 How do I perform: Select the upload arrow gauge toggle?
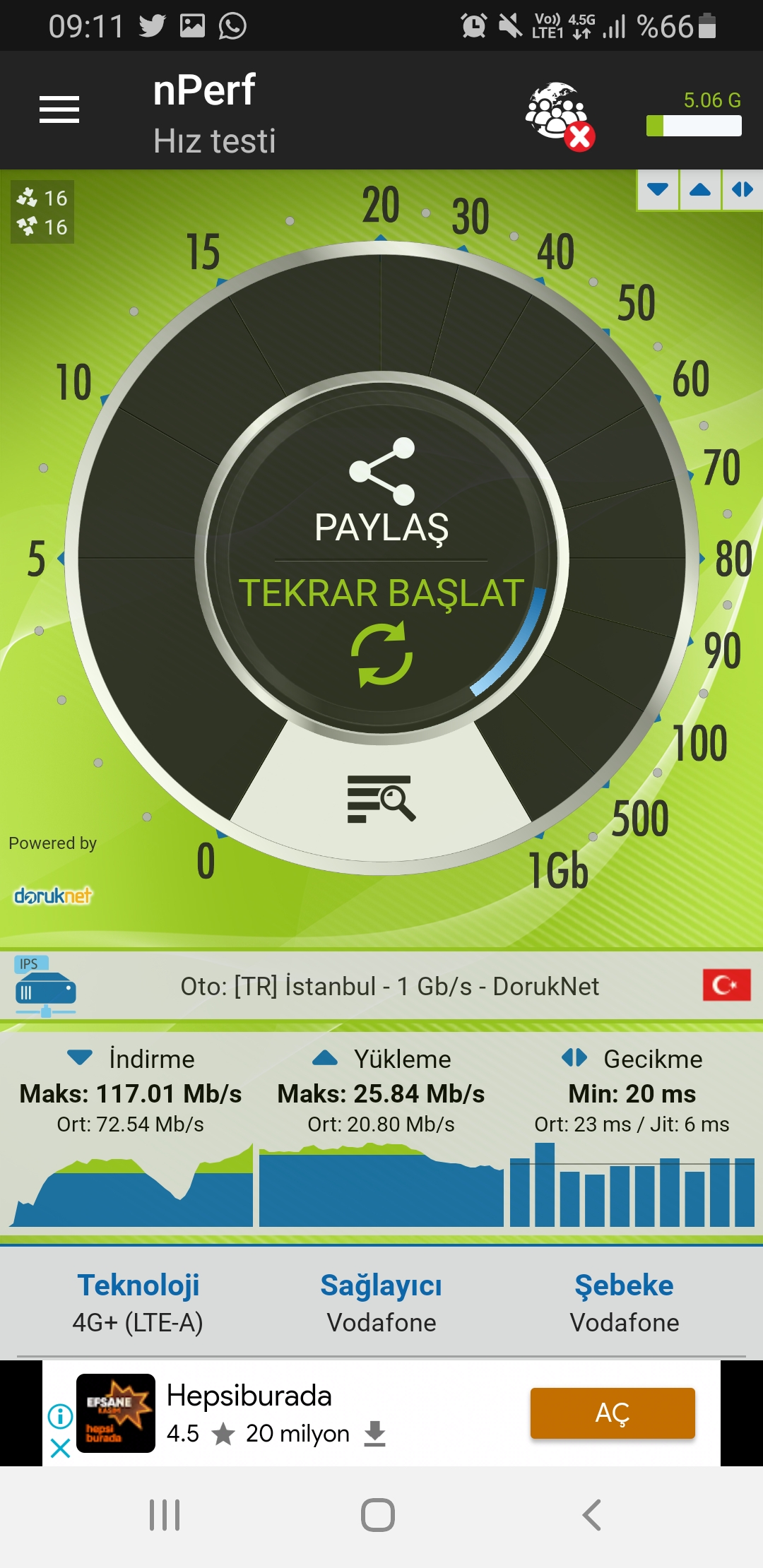700,189
